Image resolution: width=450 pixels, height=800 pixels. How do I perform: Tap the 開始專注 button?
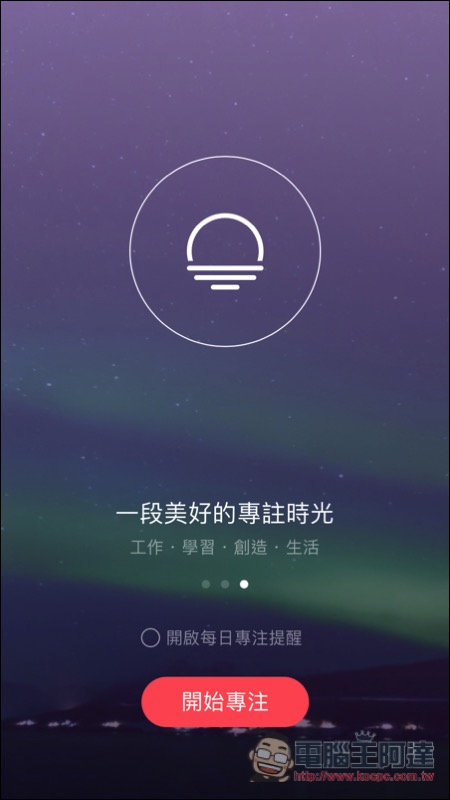point(225,702)
